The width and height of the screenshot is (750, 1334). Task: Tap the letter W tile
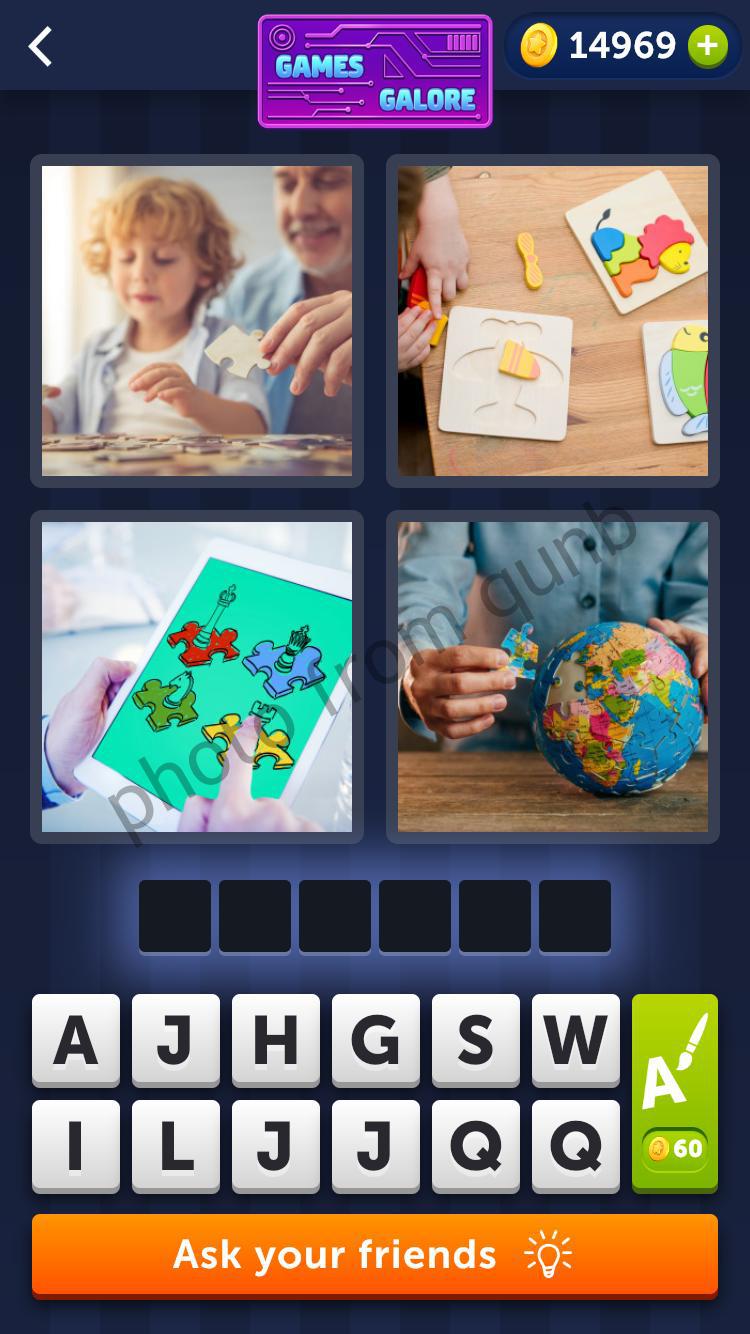coord(576,1040)
